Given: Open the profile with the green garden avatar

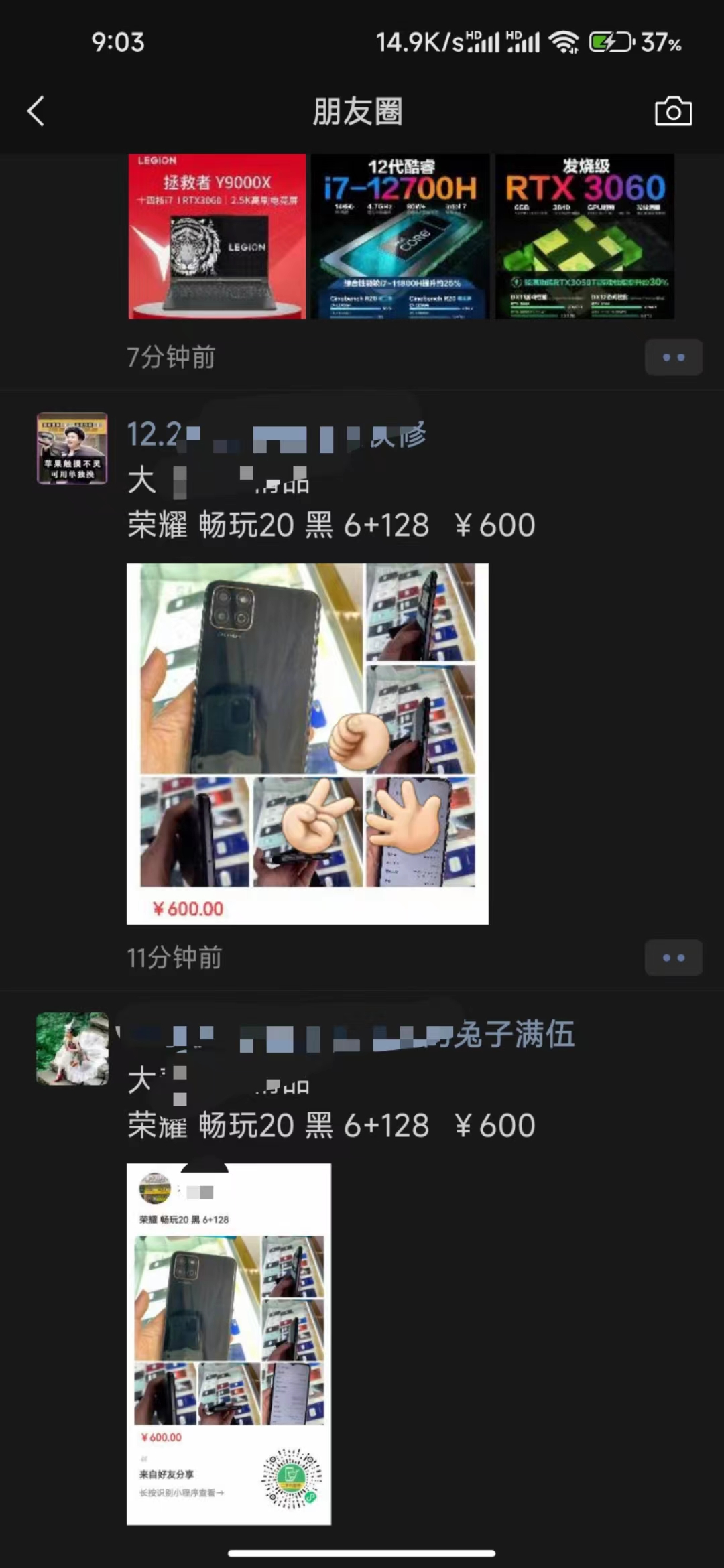Looking at the screenshot, I should pos(72,1049).
